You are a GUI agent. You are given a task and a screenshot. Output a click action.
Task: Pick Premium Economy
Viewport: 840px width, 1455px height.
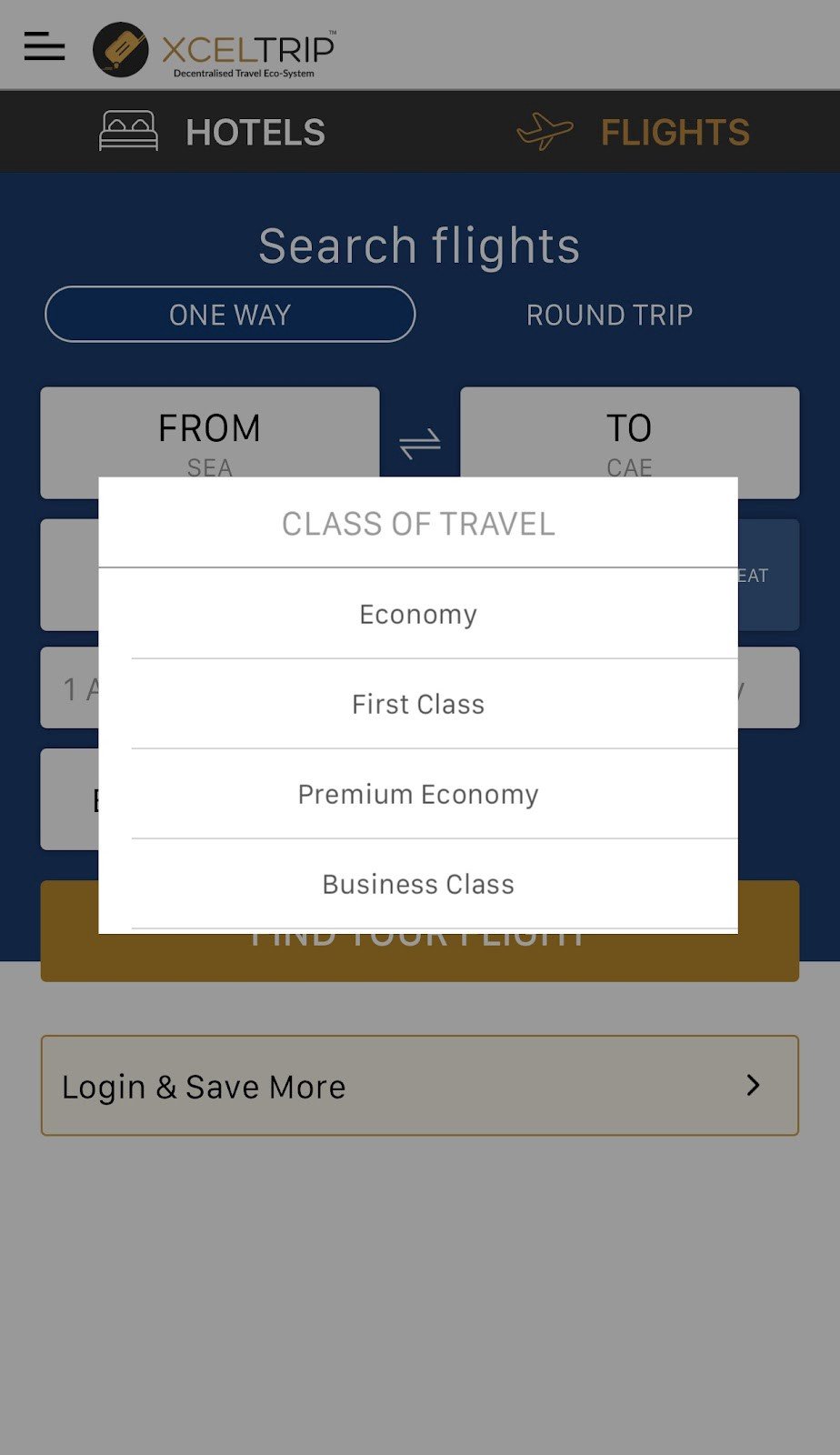coord(418,794)
